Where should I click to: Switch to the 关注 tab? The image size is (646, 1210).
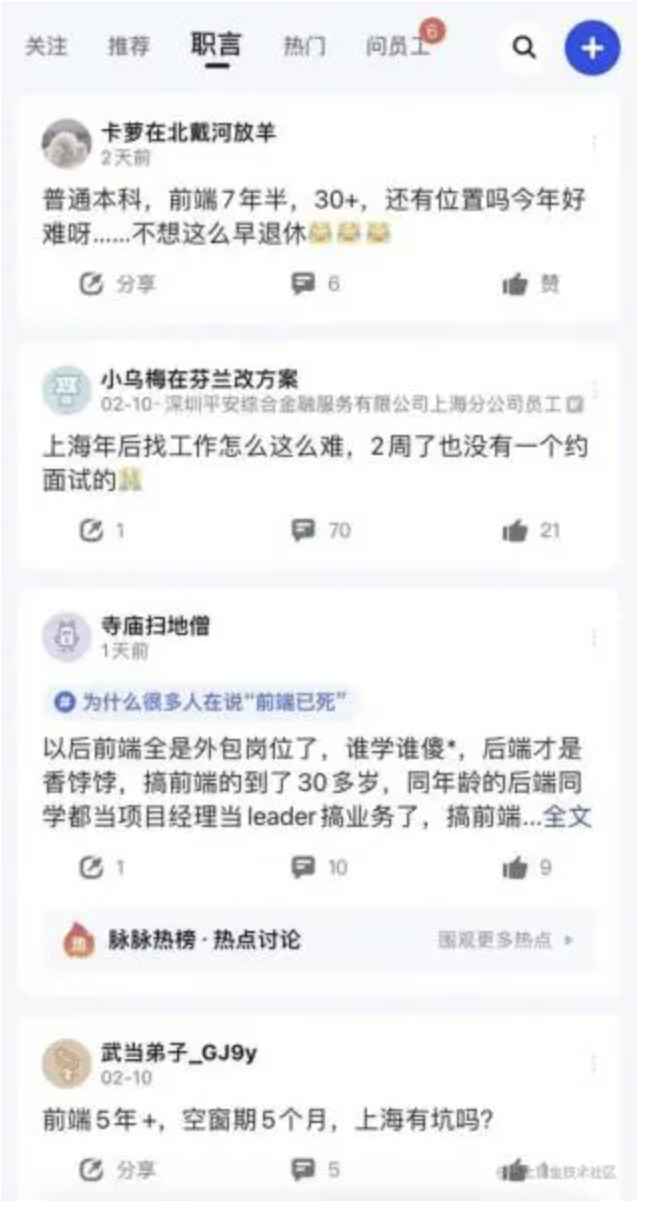pos(46,47)
